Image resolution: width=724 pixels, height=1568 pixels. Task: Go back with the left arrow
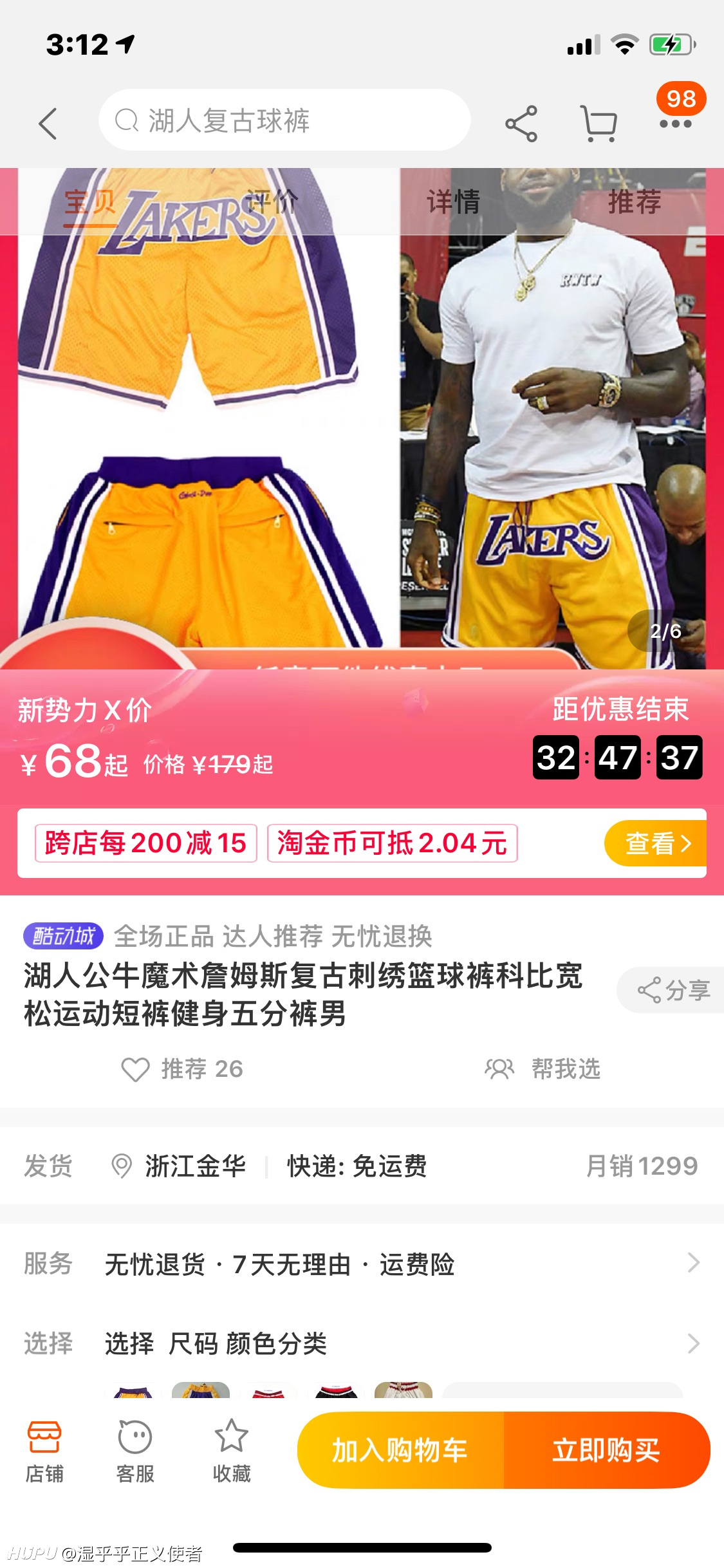click(48, 123)
